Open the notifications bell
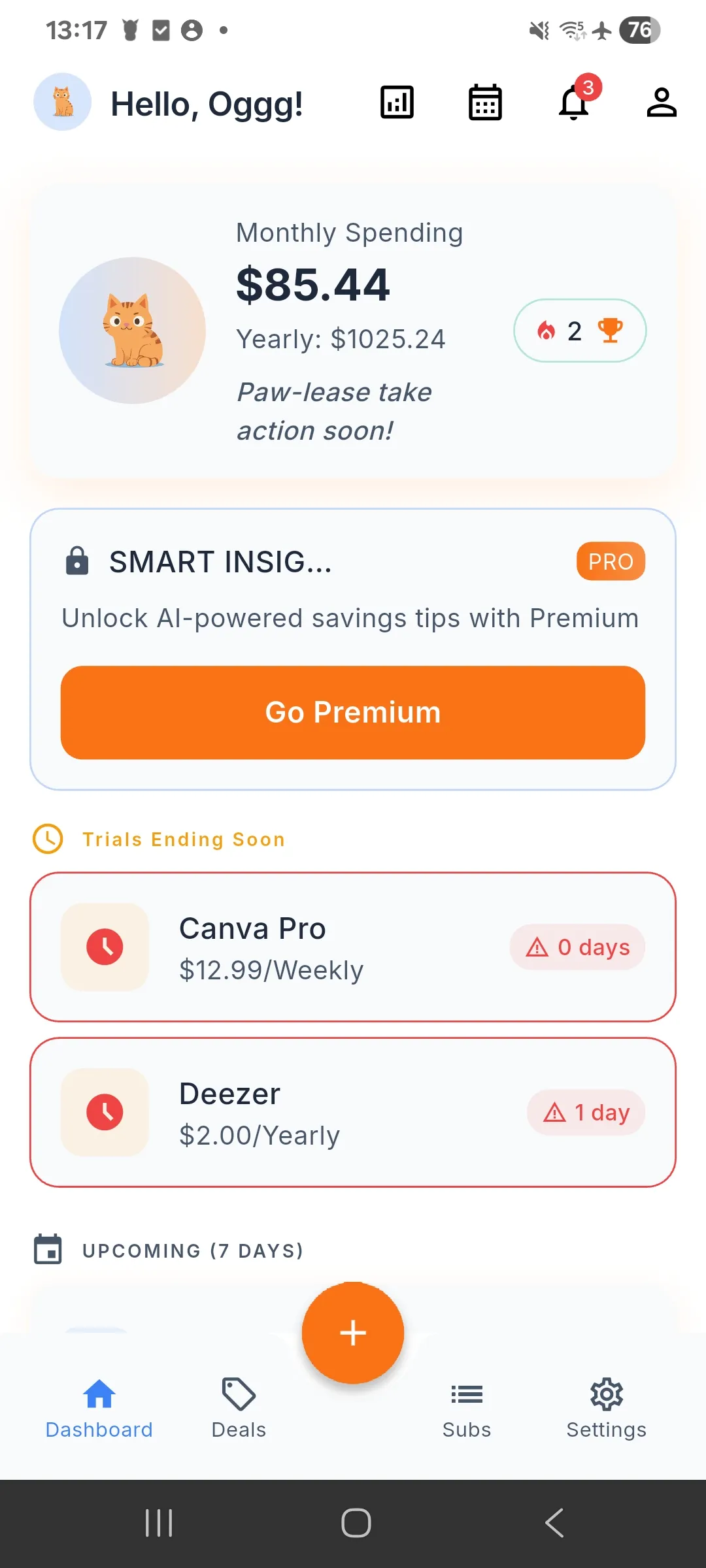The height and width of the screenshot is (1568, 706). pos(574,103)
